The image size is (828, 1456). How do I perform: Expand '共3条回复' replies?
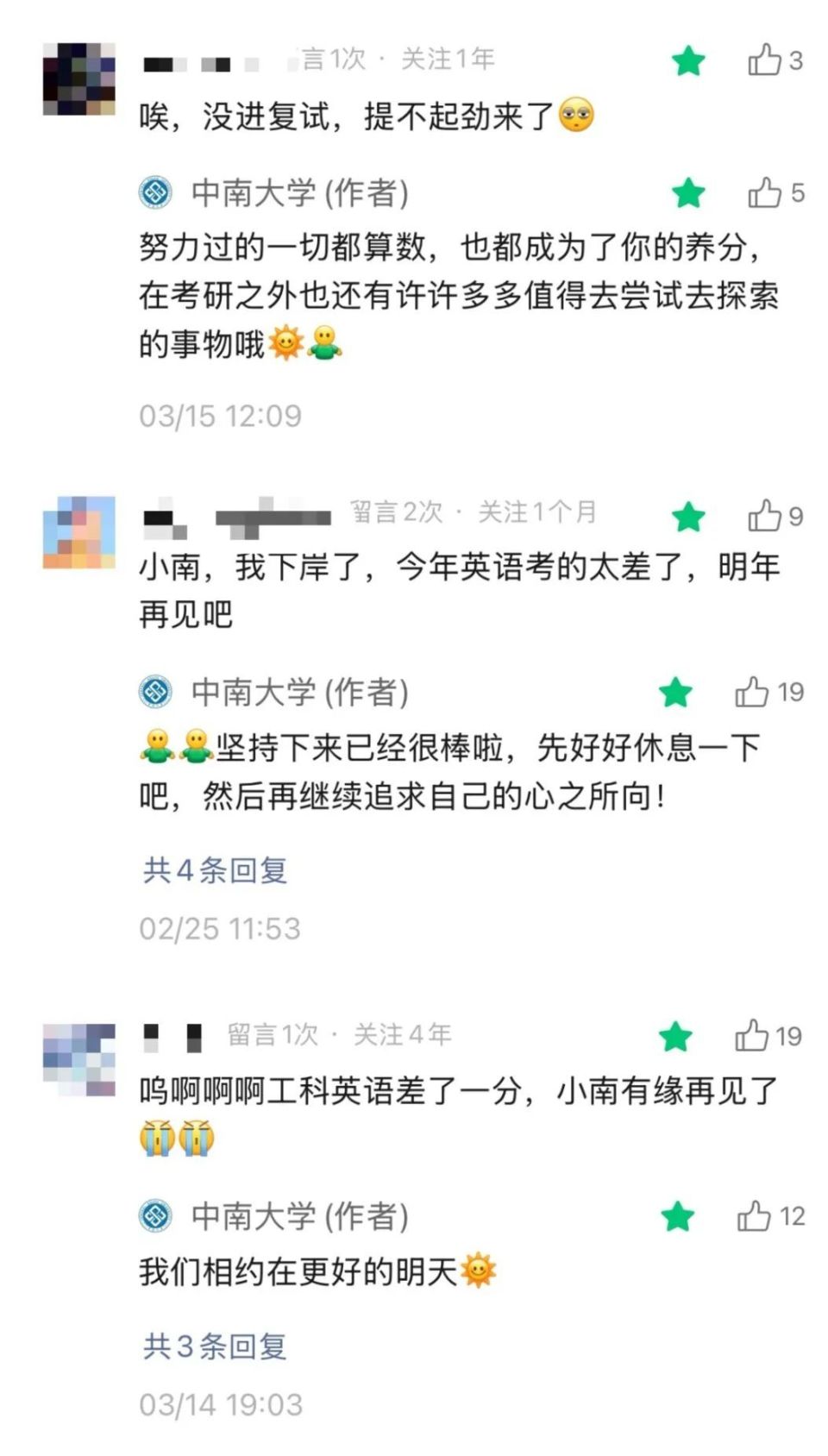pyautogui.click(x=215, y=1346)
